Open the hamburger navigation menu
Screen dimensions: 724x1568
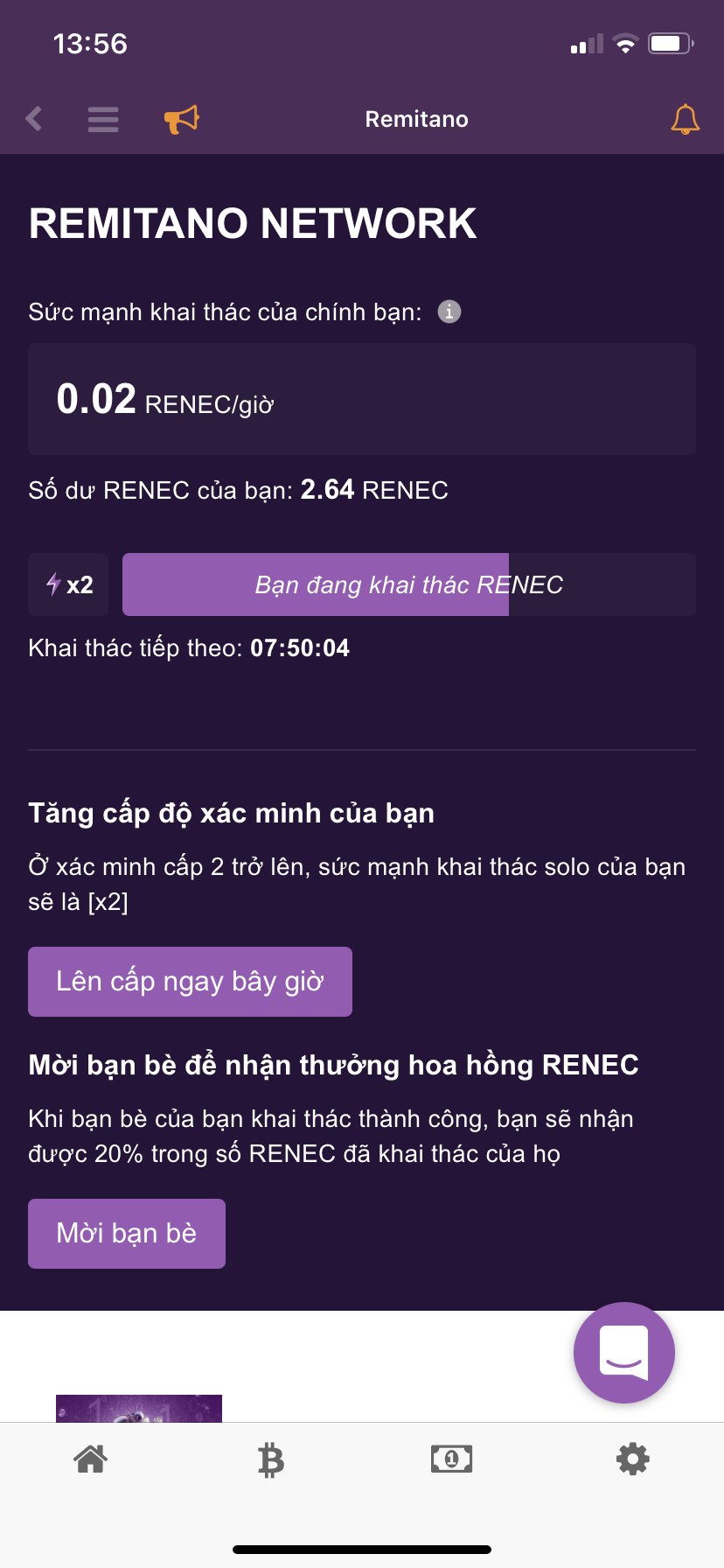[102, 119]
